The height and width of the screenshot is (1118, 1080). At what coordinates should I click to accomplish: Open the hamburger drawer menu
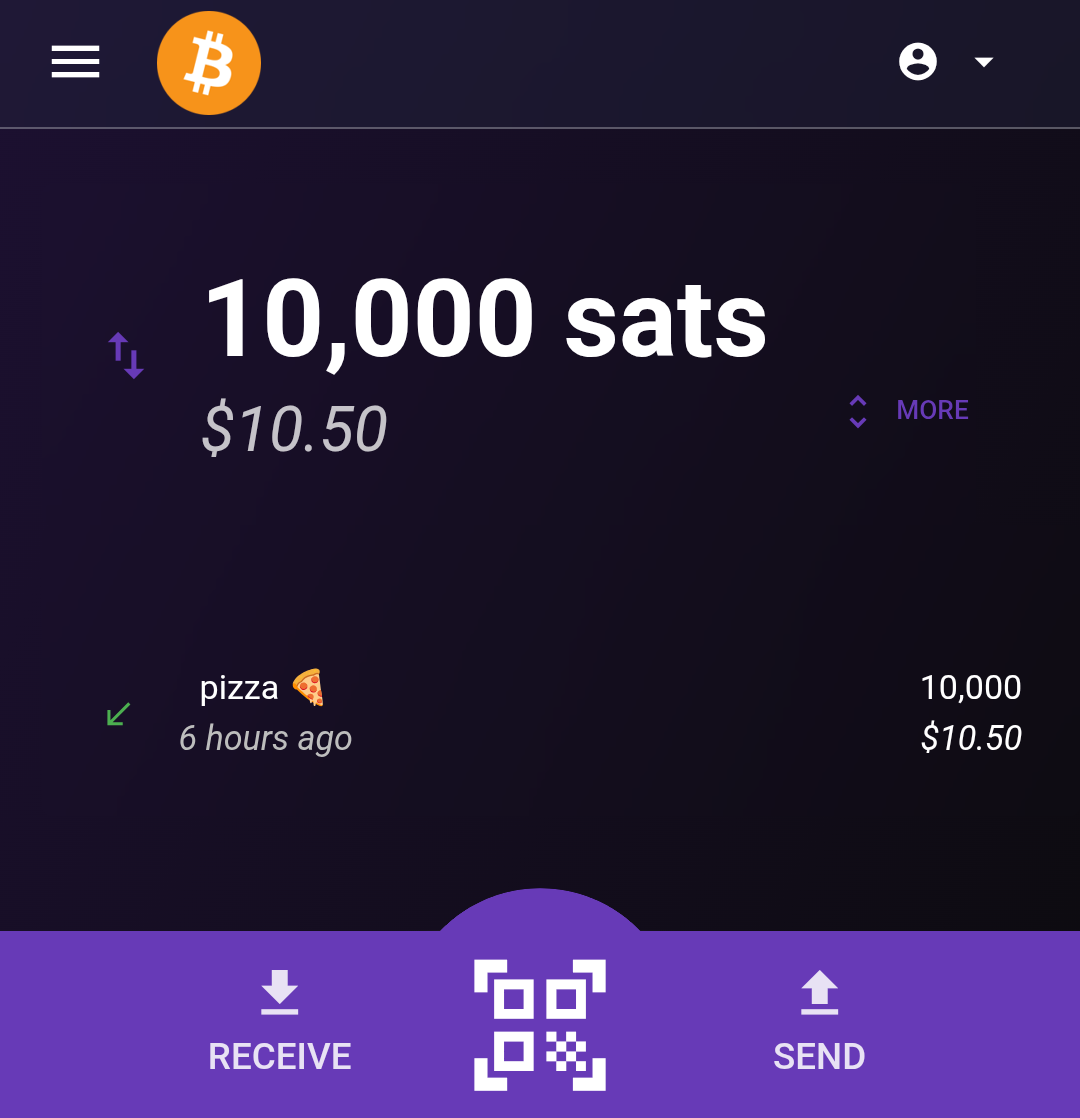tap(76, 62)
